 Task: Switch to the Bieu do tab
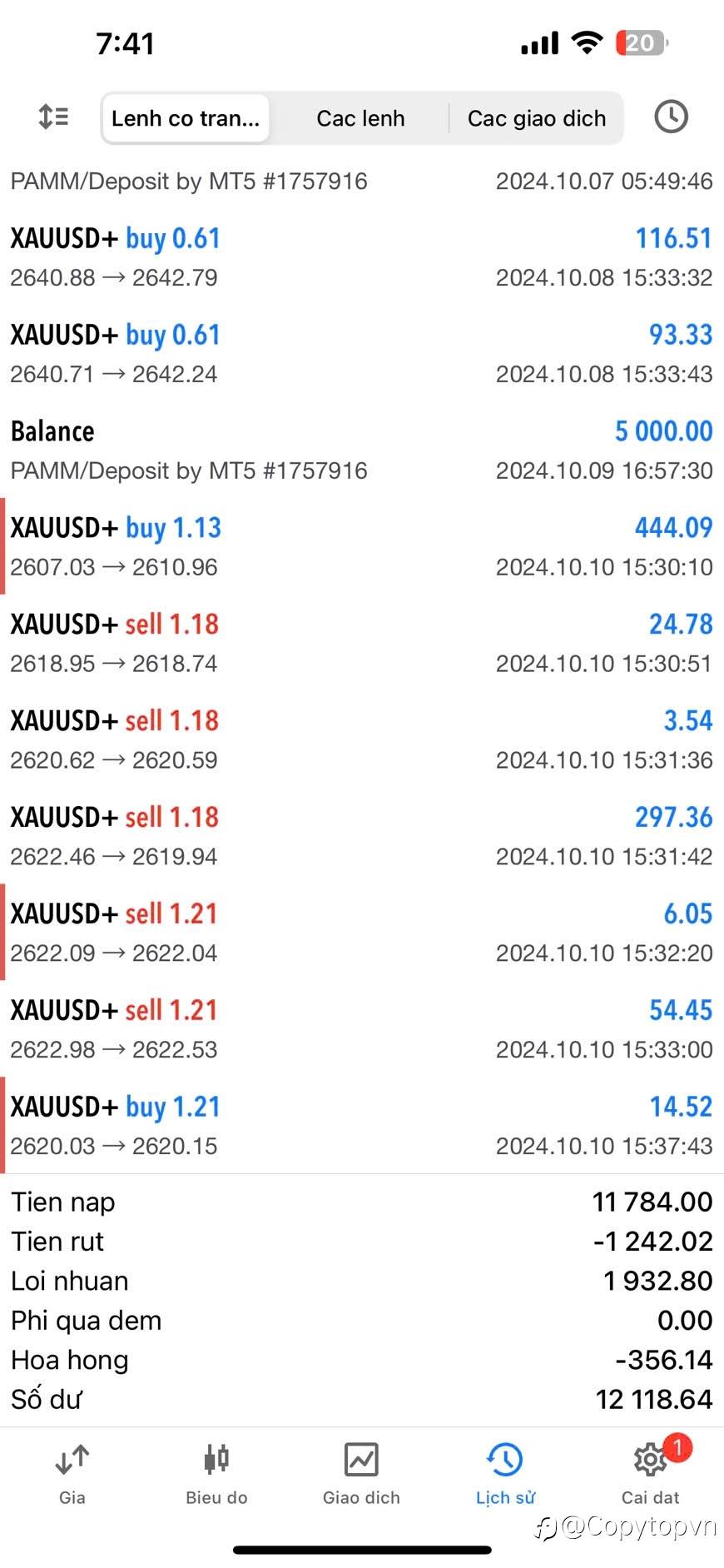click(x=216, y=1475)
